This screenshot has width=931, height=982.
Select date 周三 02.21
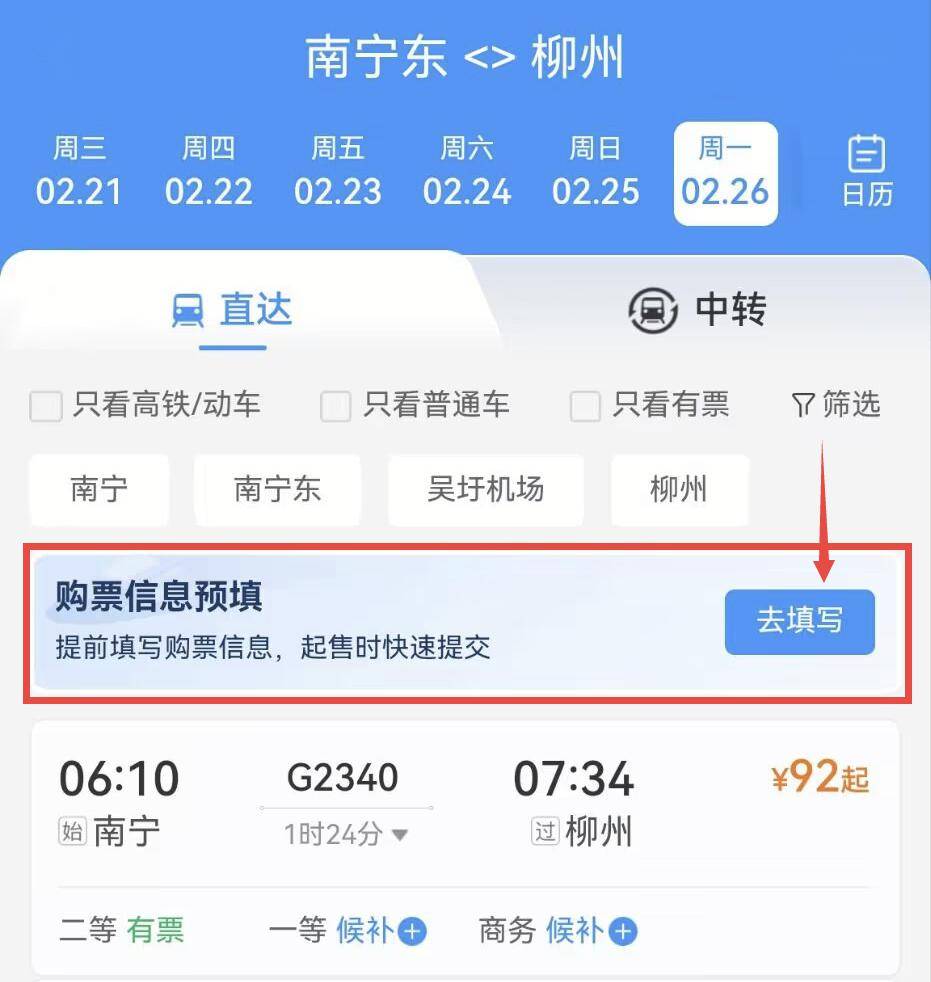(78, 172)
